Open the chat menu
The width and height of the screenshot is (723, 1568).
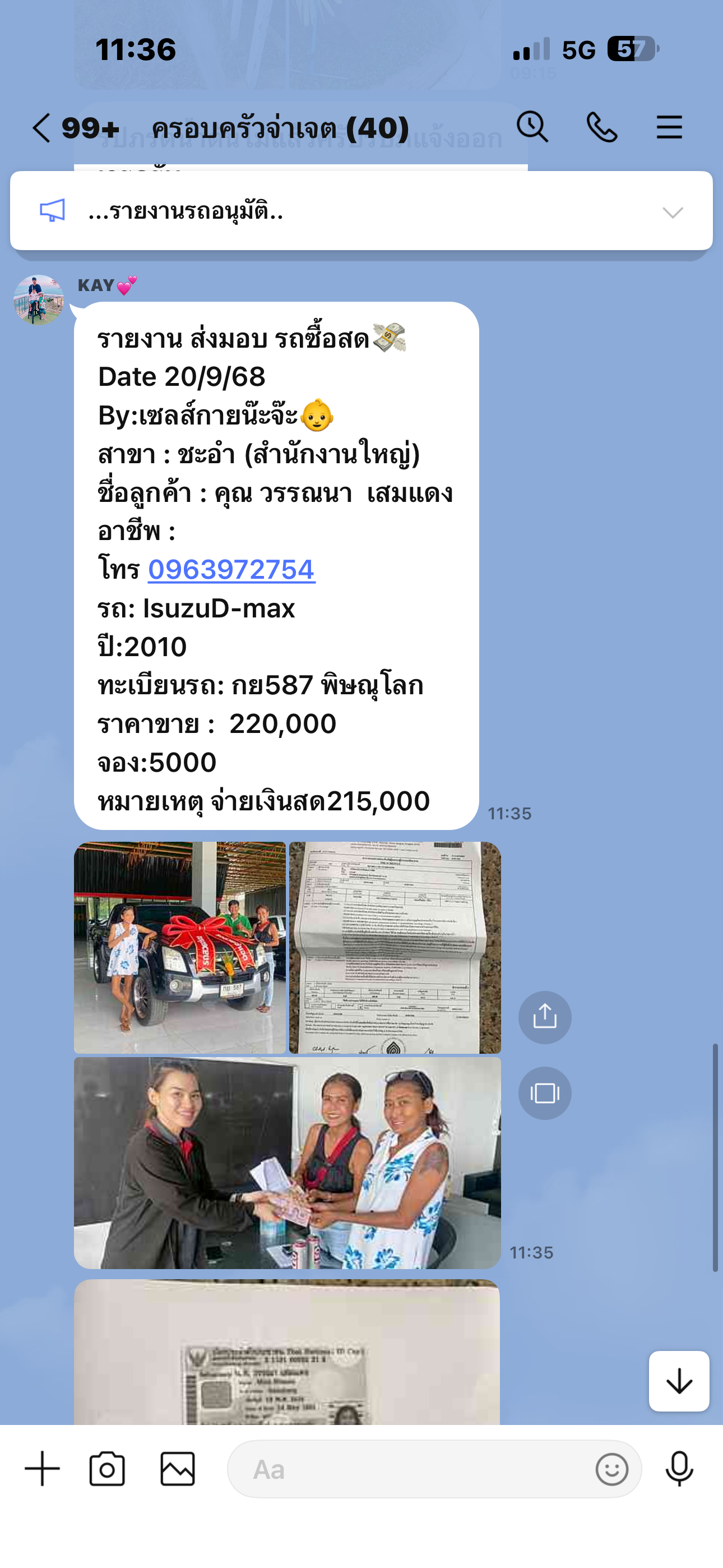(669, 128)
